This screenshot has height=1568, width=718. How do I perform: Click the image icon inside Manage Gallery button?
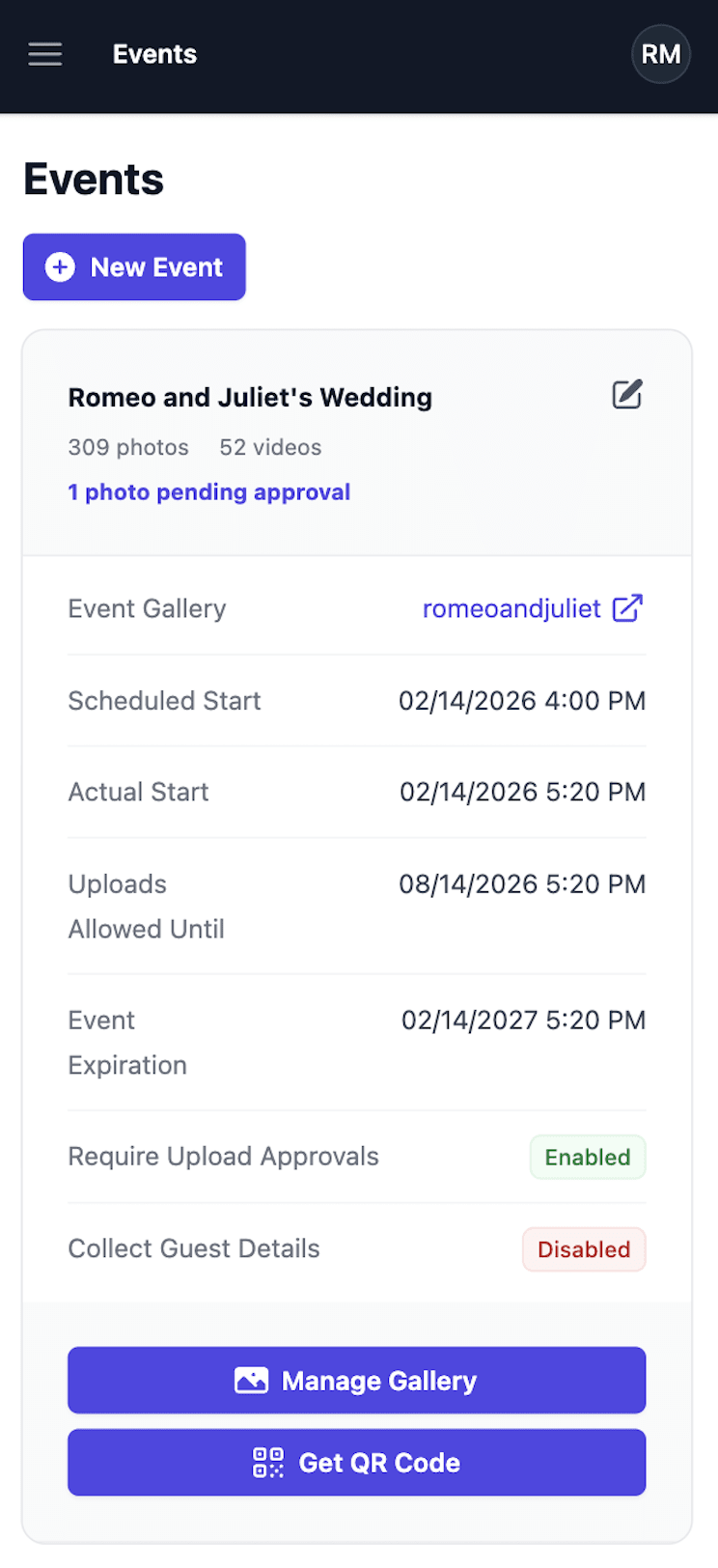(251, 1380)
